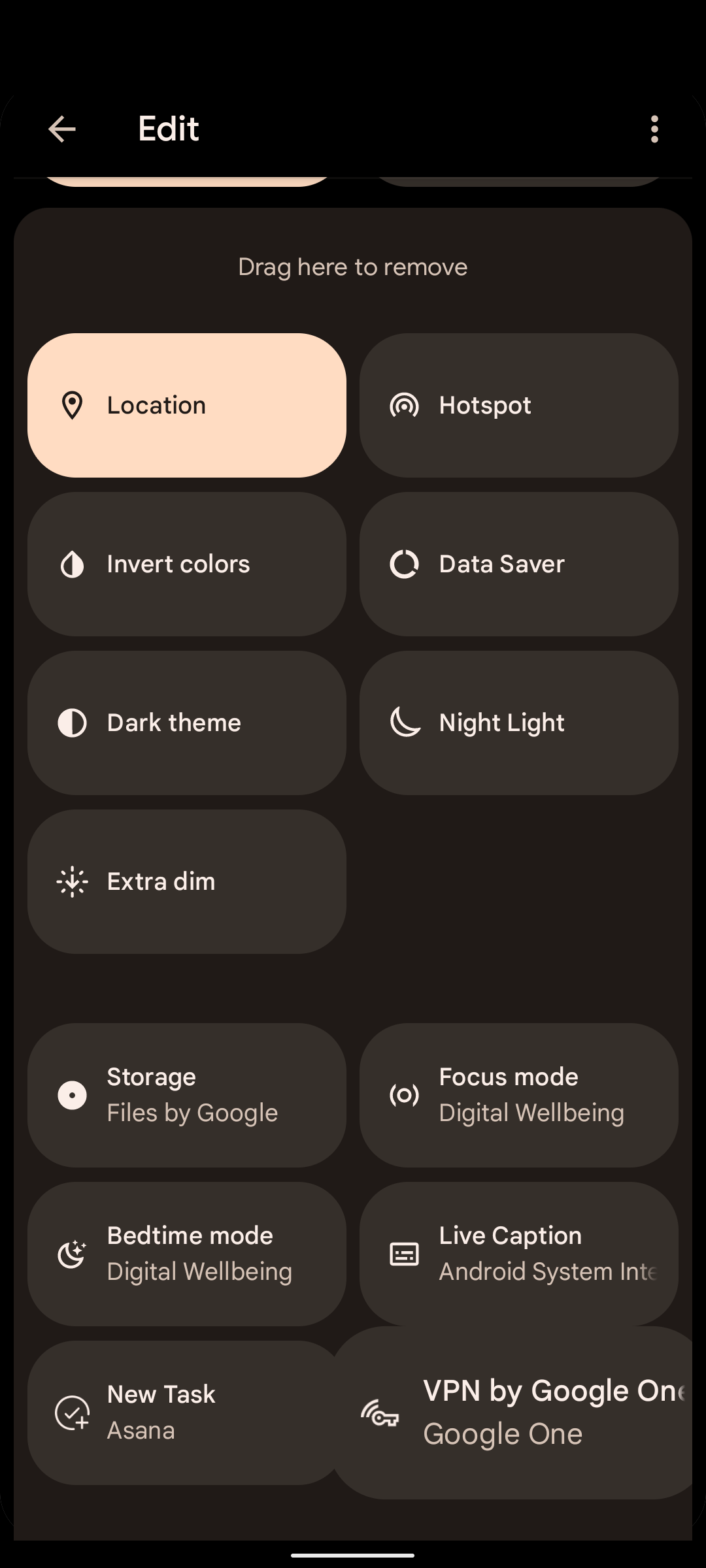Tap the Night Light tile
The width and height of the screenshot is (706, 1568).
click(518, 723)
